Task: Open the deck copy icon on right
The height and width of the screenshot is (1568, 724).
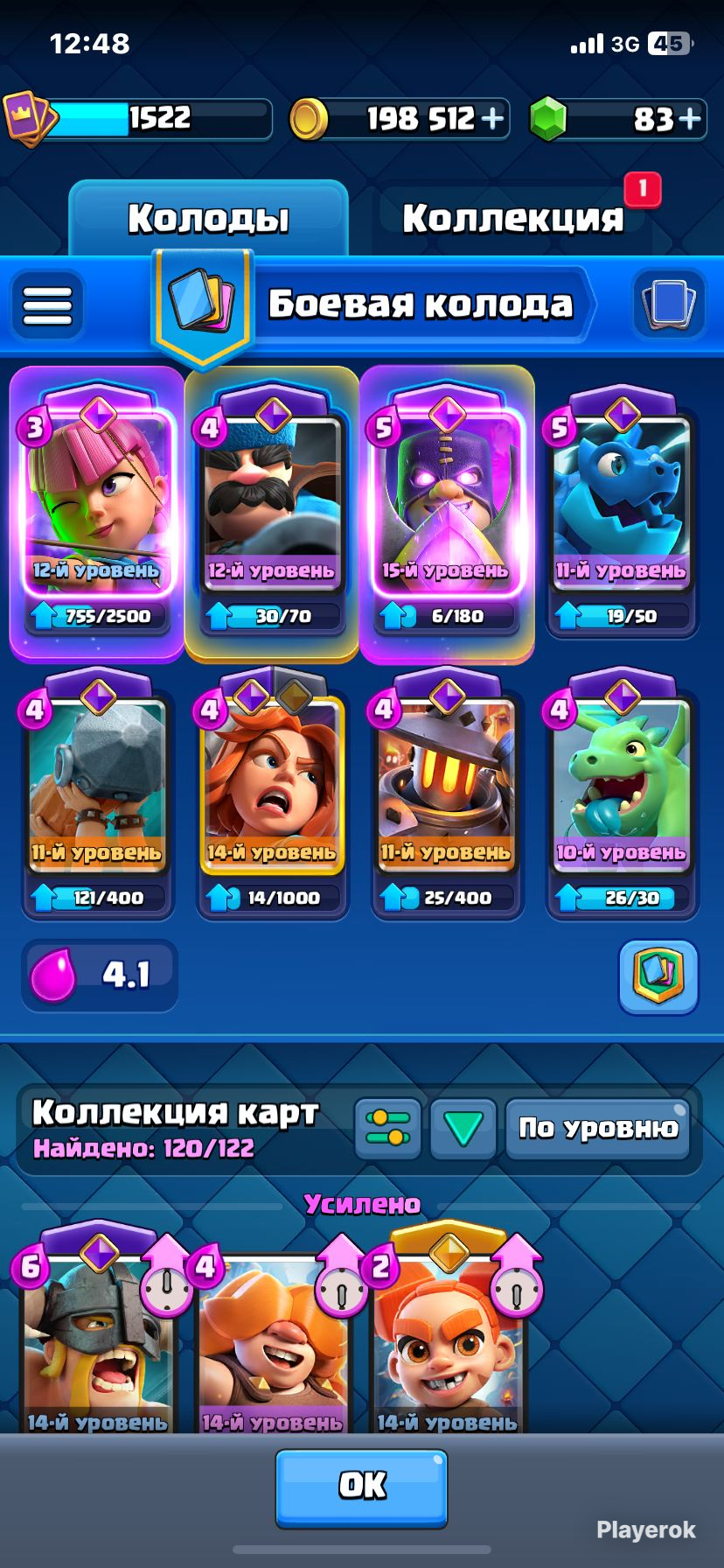Action: click(x=669, y=304)
